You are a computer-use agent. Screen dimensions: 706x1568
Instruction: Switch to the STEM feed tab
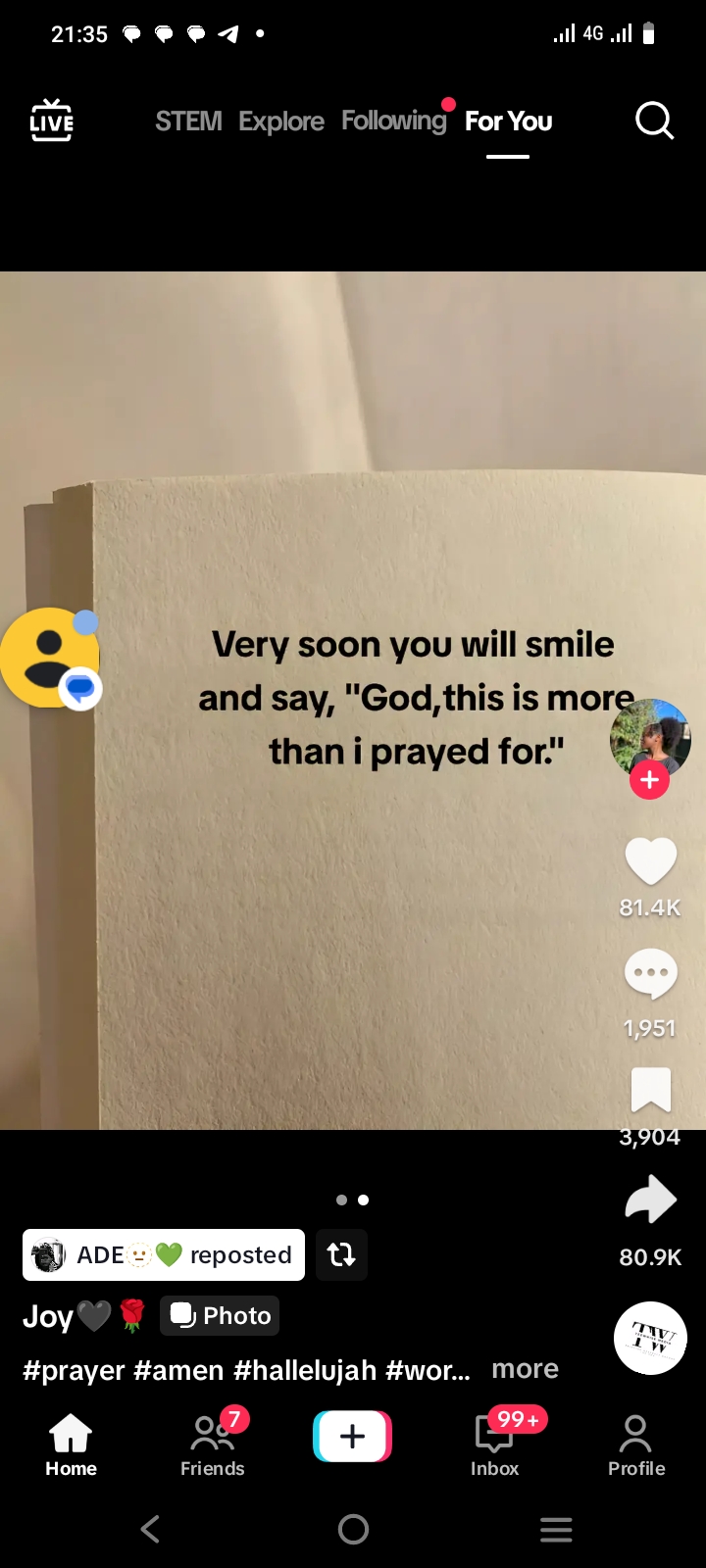(188, 122)
